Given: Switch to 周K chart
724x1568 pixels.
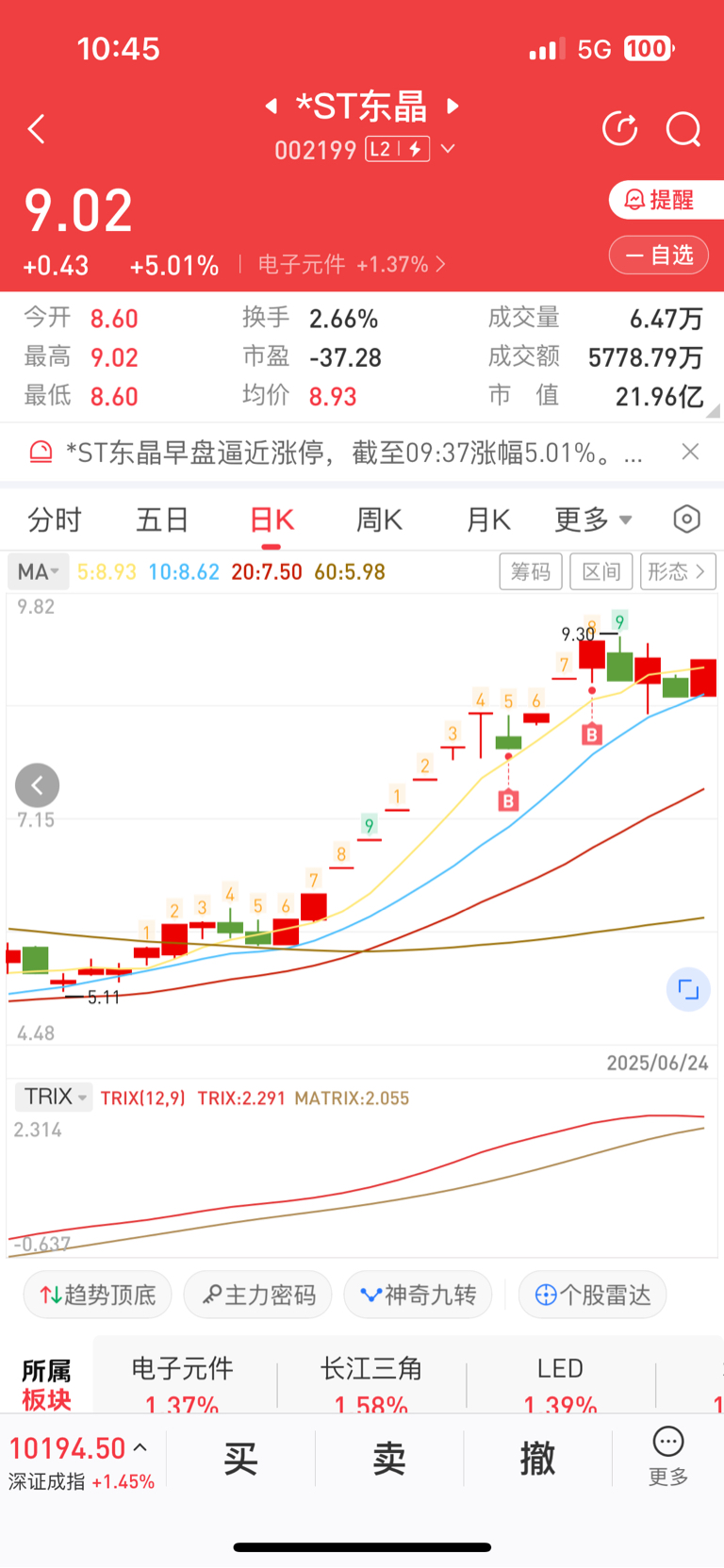Looking at the screenshot, I should [379, 520].
